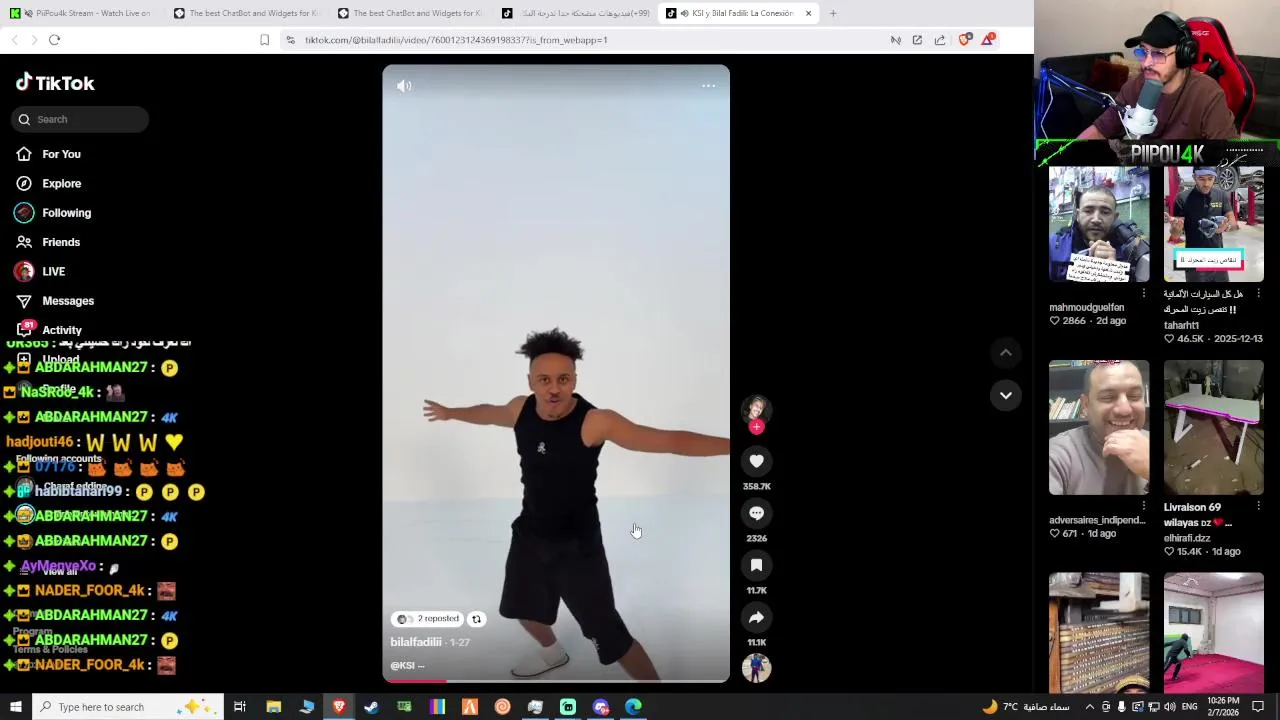
Task: Reload the page in the browser
Action: pos(54,40)
